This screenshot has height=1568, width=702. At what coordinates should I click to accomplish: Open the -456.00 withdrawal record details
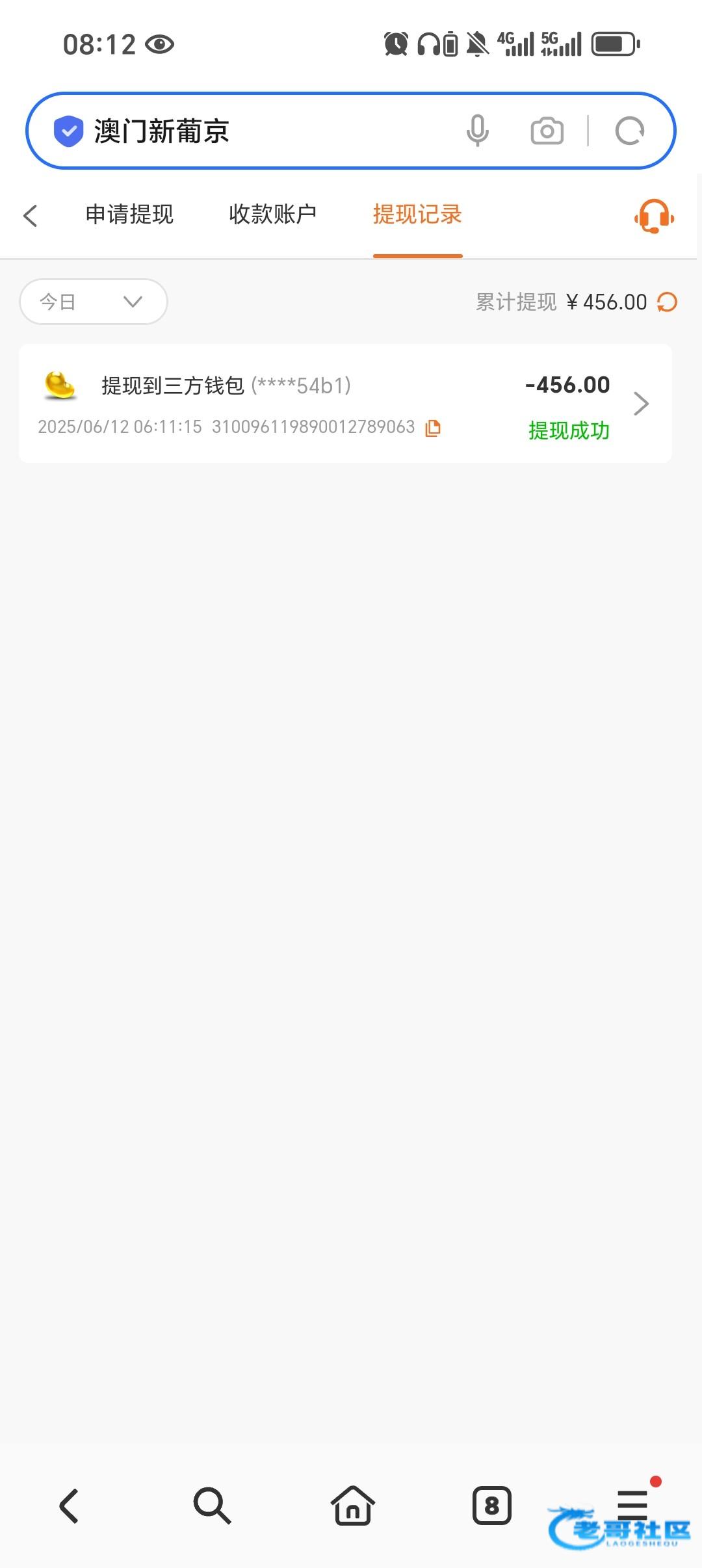pos(641,404)
